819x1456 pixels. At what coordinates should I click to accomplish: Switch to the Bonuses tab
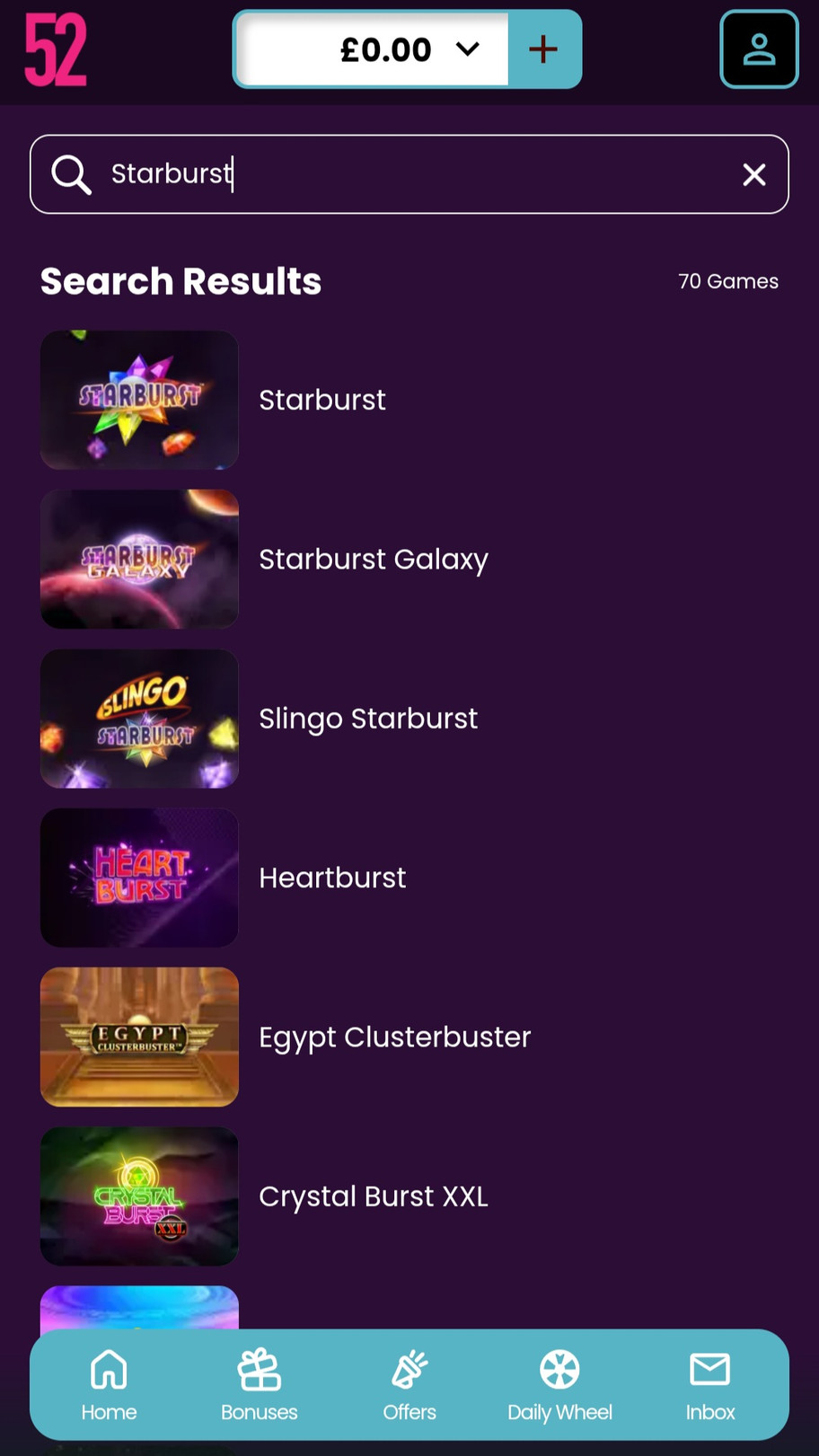[259, 1385]
